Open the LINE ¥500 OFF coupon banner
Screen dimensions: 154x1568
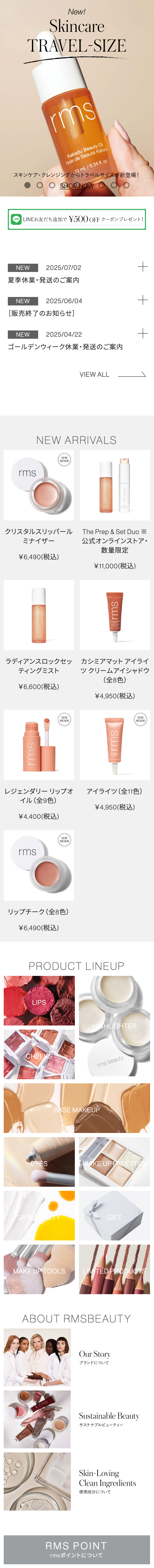(x=77, y=219)
